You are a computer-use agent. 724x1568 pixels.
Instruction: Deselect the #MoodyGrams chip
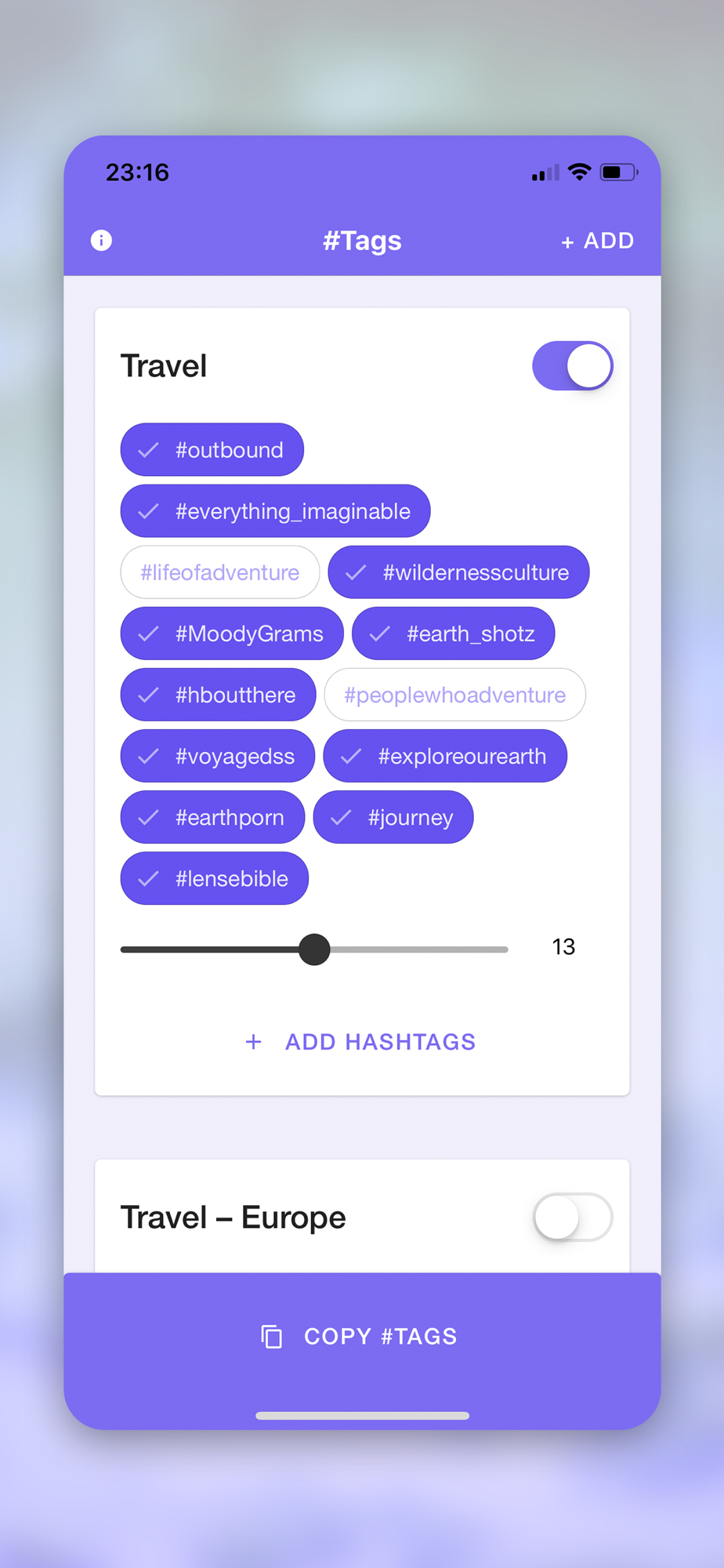(x=232, y=633)
